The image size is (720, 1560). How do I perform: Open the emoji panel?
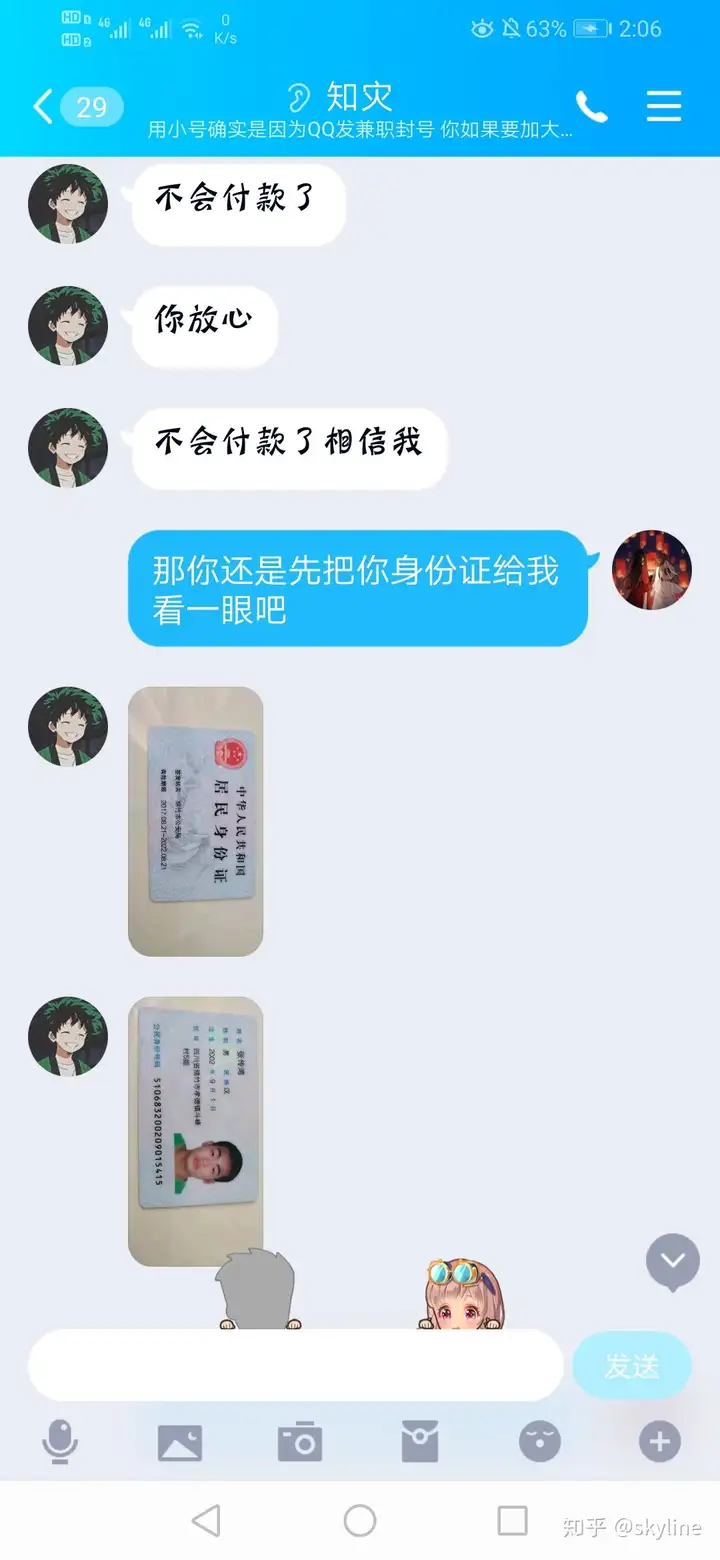pyautogui.click(x=540, y=1442)
